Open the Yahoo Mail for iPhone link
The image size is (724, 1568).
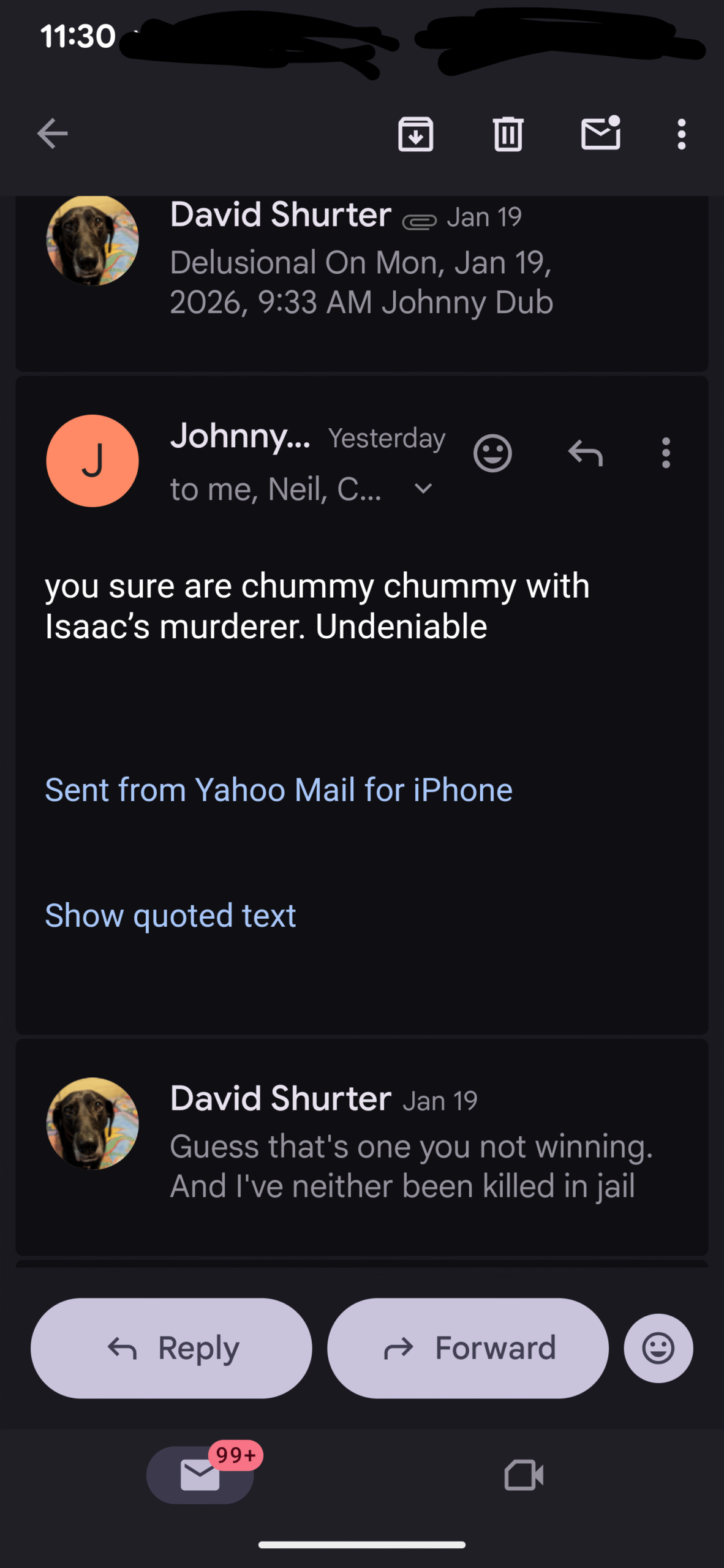279,790
